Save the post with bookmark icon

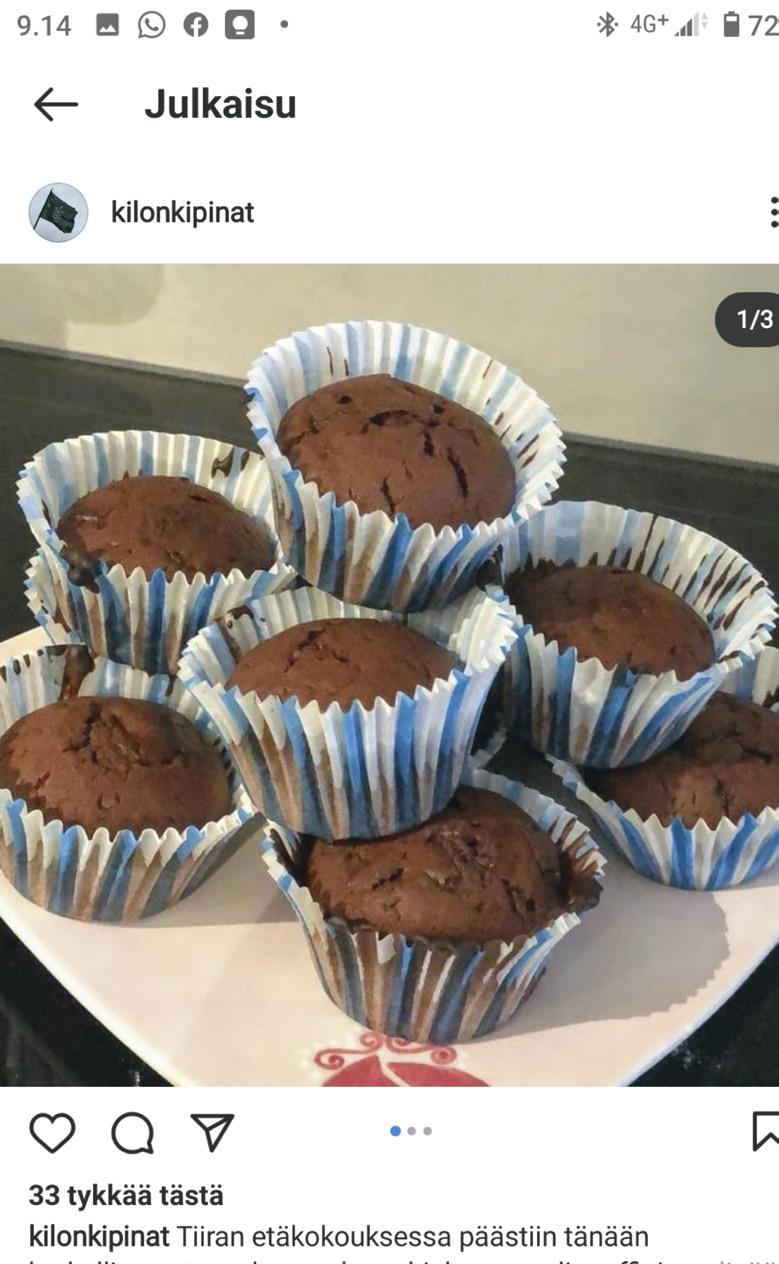pos(765,1131)
